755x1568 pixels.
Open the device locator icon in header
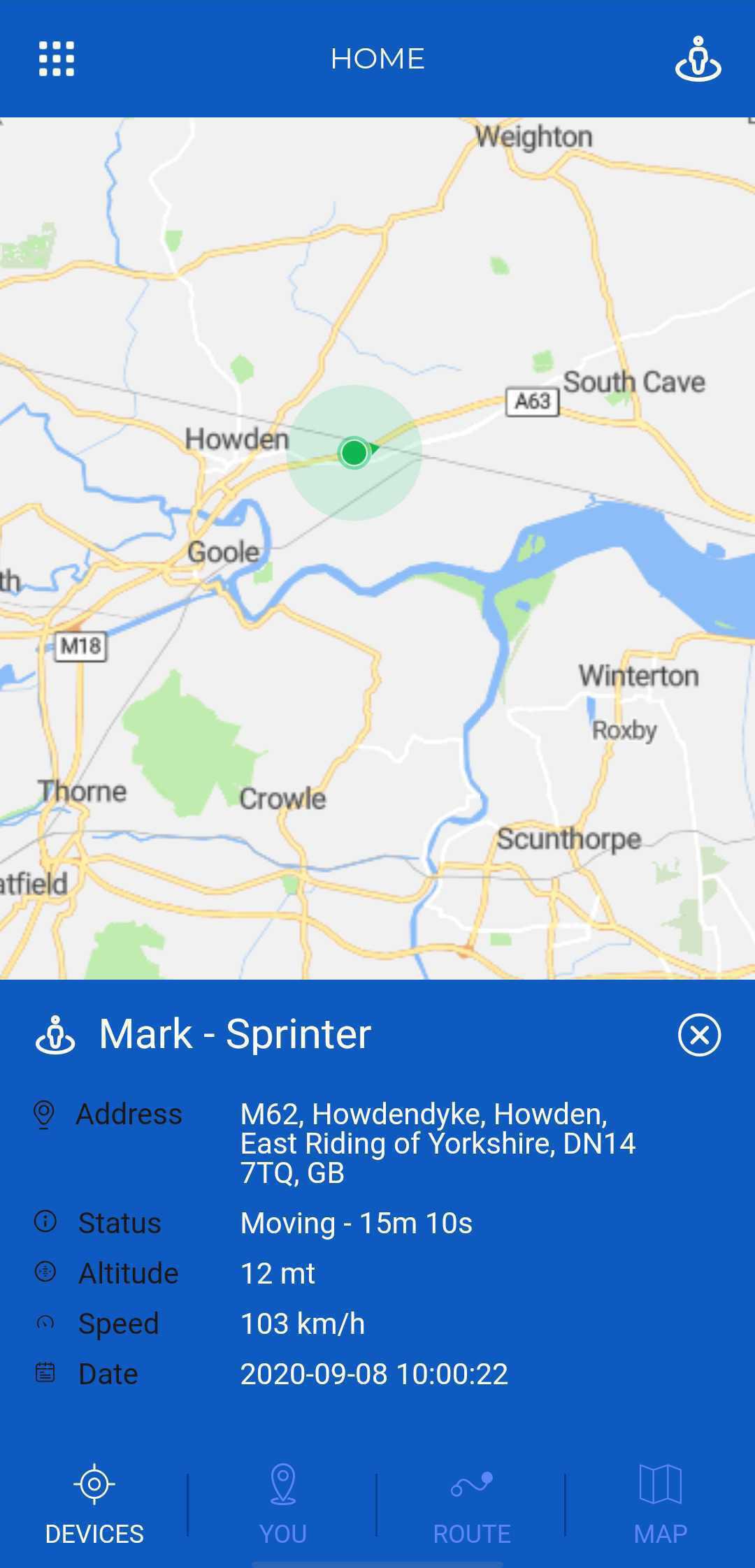[x=698, y=59]
